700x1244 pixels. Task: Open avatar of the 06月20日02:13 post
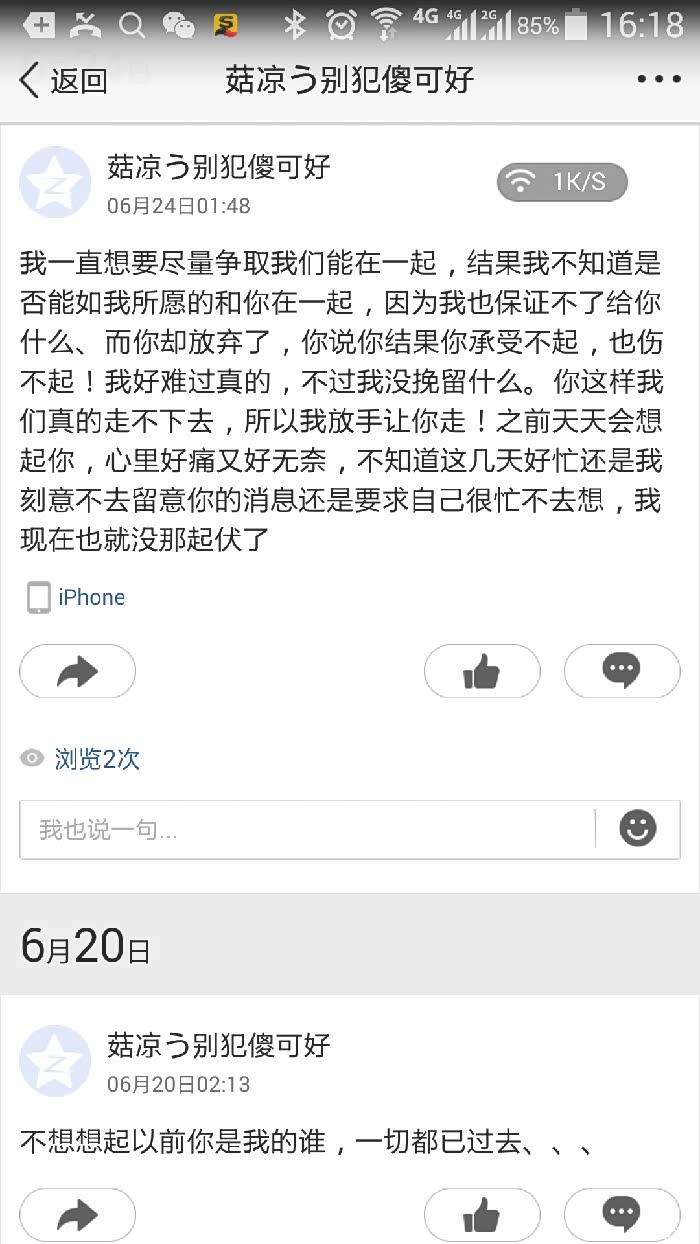pyautogui.click(x=55, y=1060)
